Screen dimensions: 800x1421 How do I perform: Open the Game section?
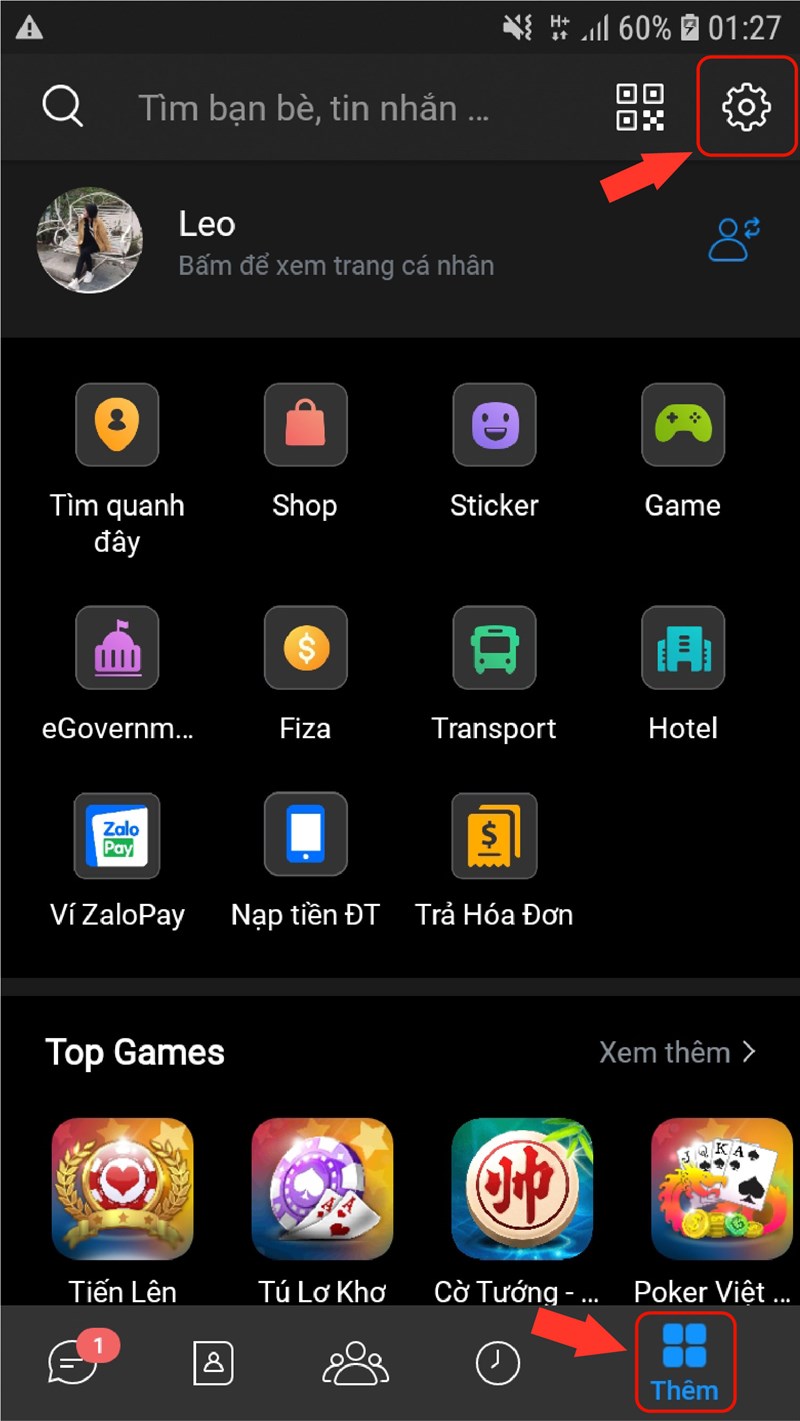(682, 425)
